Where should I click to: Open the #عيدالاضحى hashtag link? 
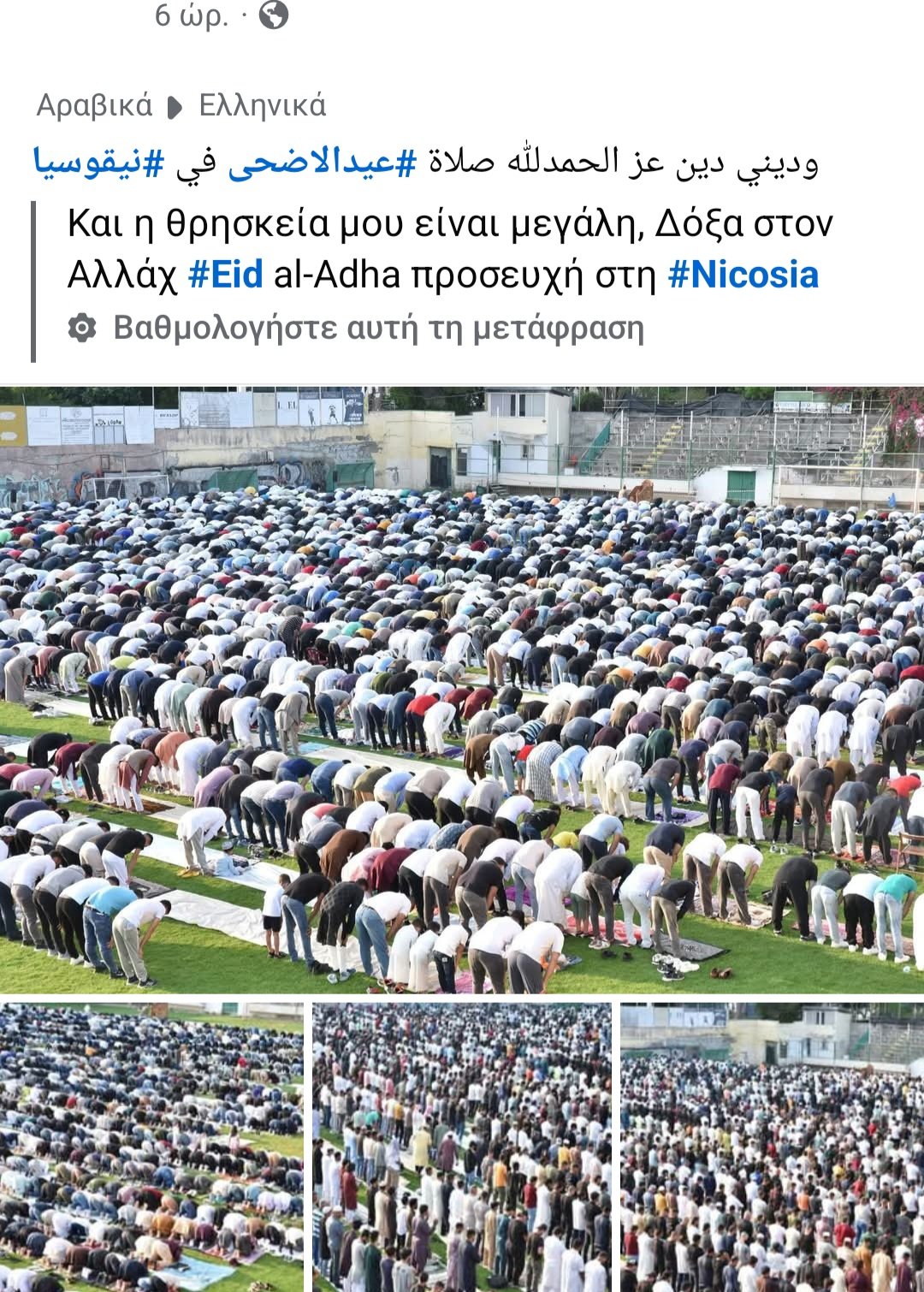pyautogui.click(x=323, y=162)
